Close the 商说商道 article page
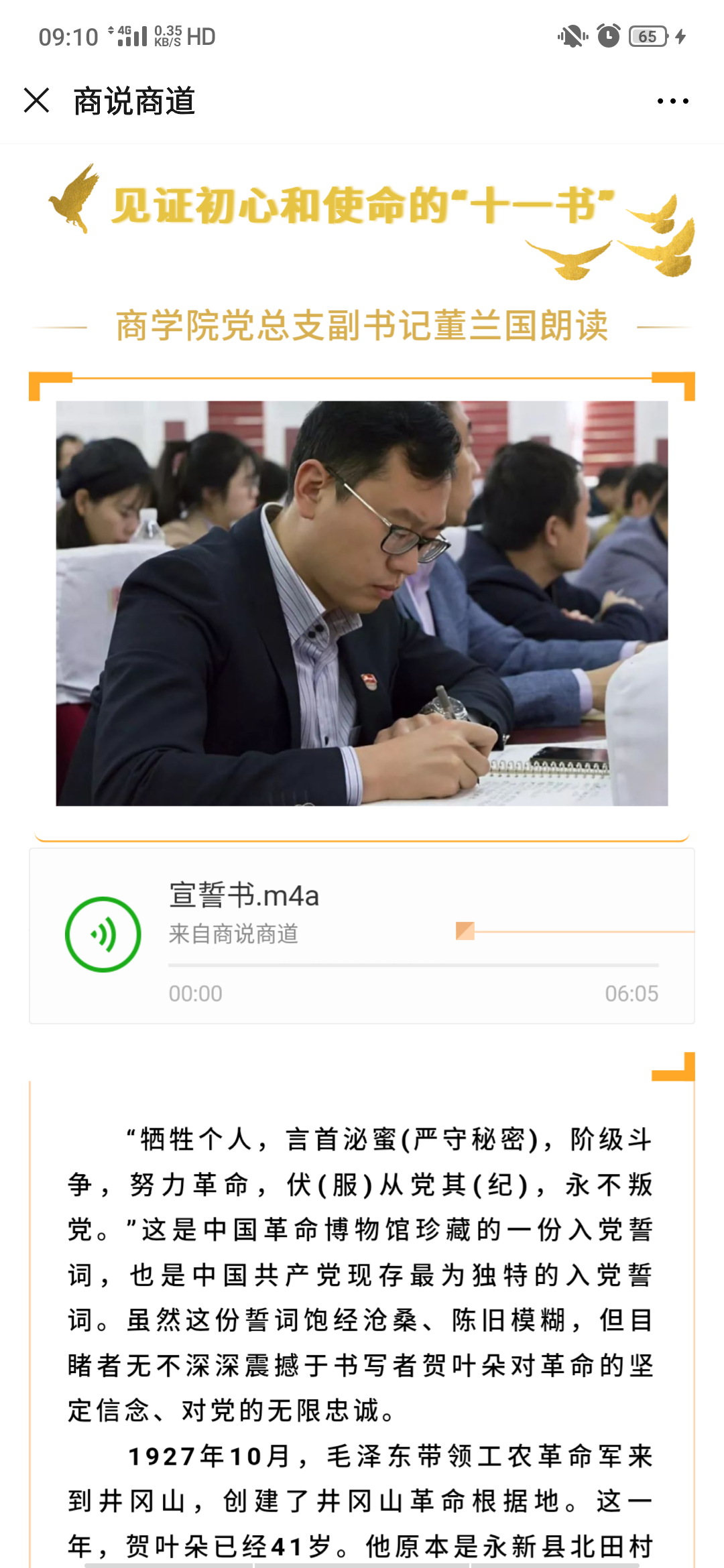Image resolution: width=724 pixels, height=1568 pixels. [37, 101]
